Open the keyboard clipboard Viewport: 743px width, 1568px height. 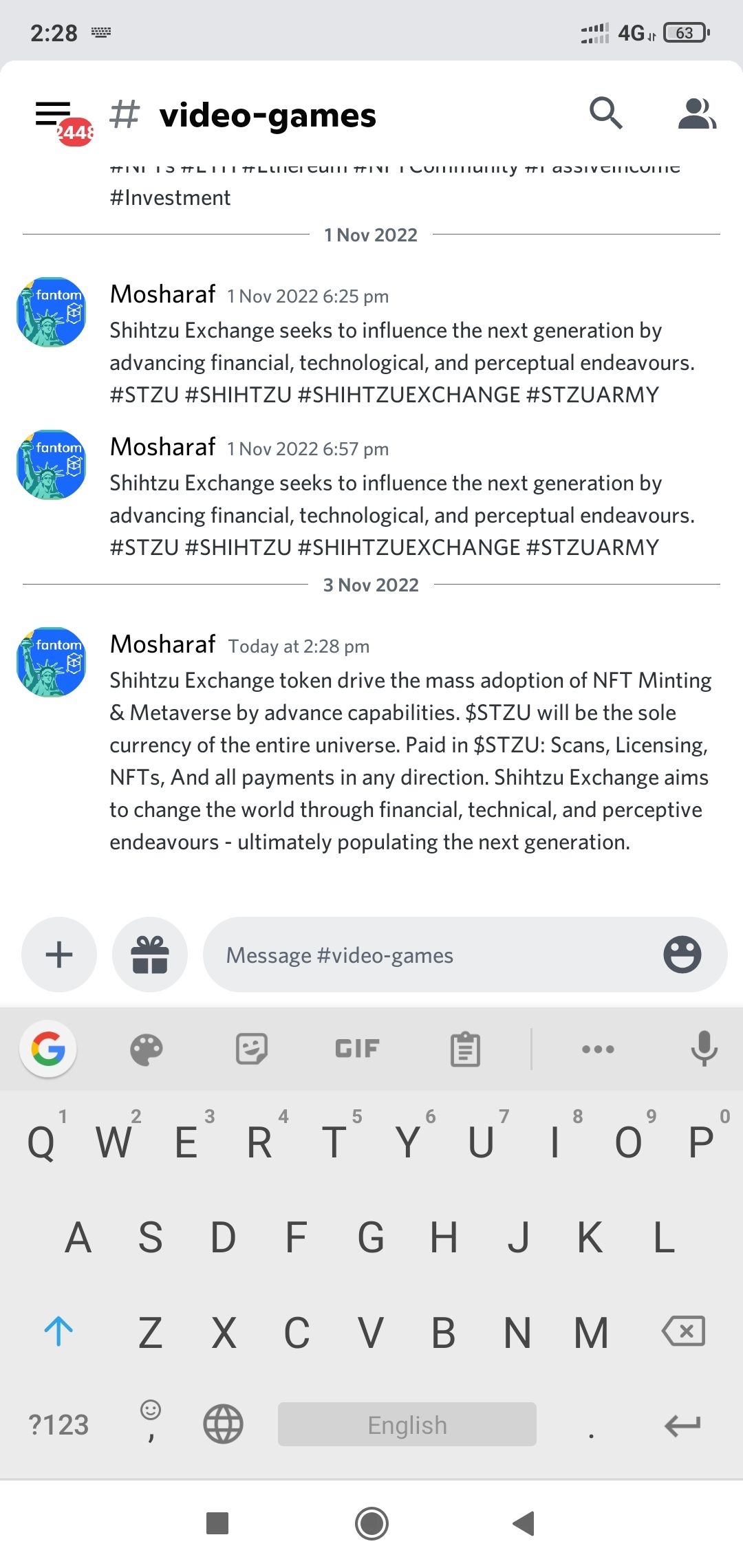(x=465, y=1049)
